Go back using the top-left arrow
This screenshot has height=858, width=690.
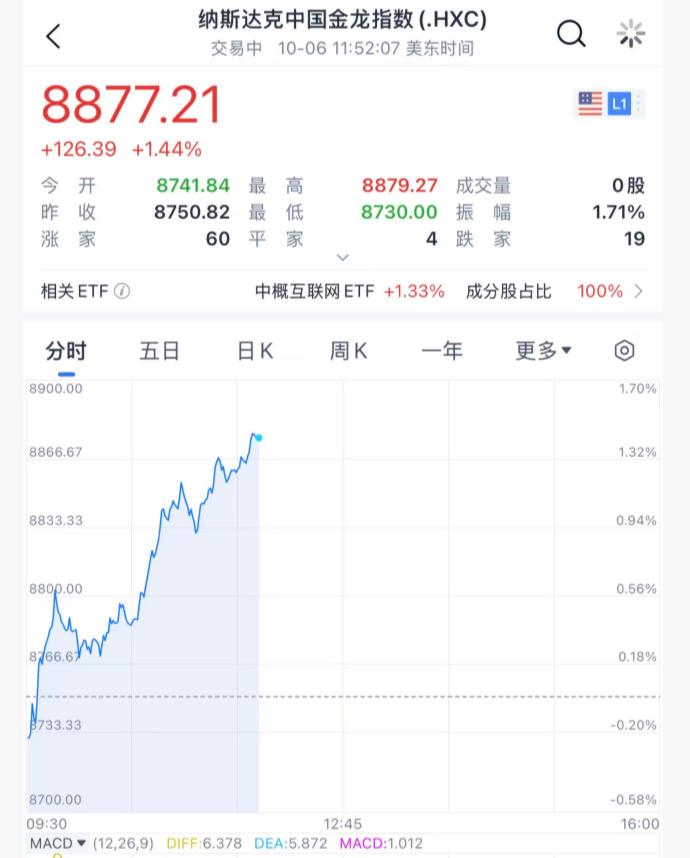(x=54, y=37)
